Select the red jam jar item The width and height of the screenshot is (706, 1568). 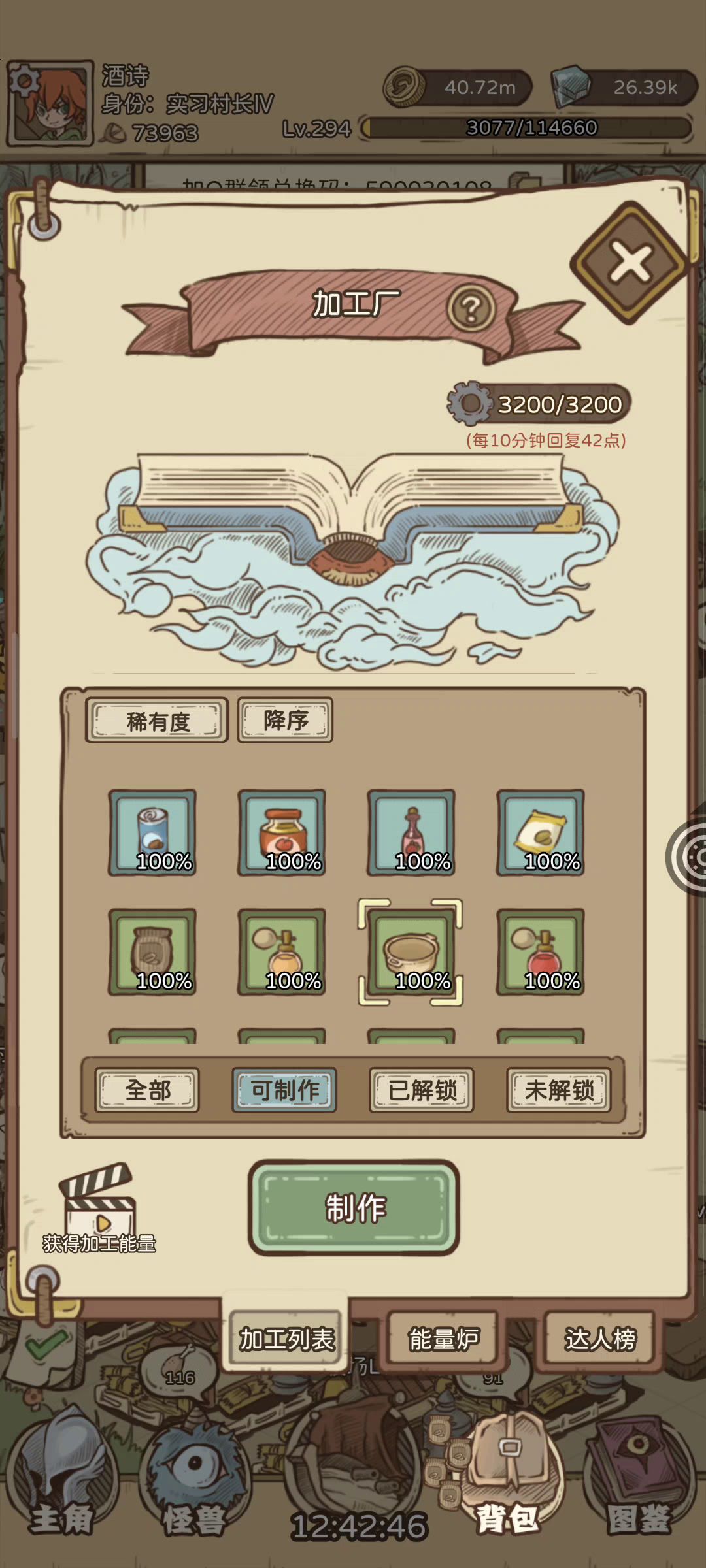[x=282, y=832]
